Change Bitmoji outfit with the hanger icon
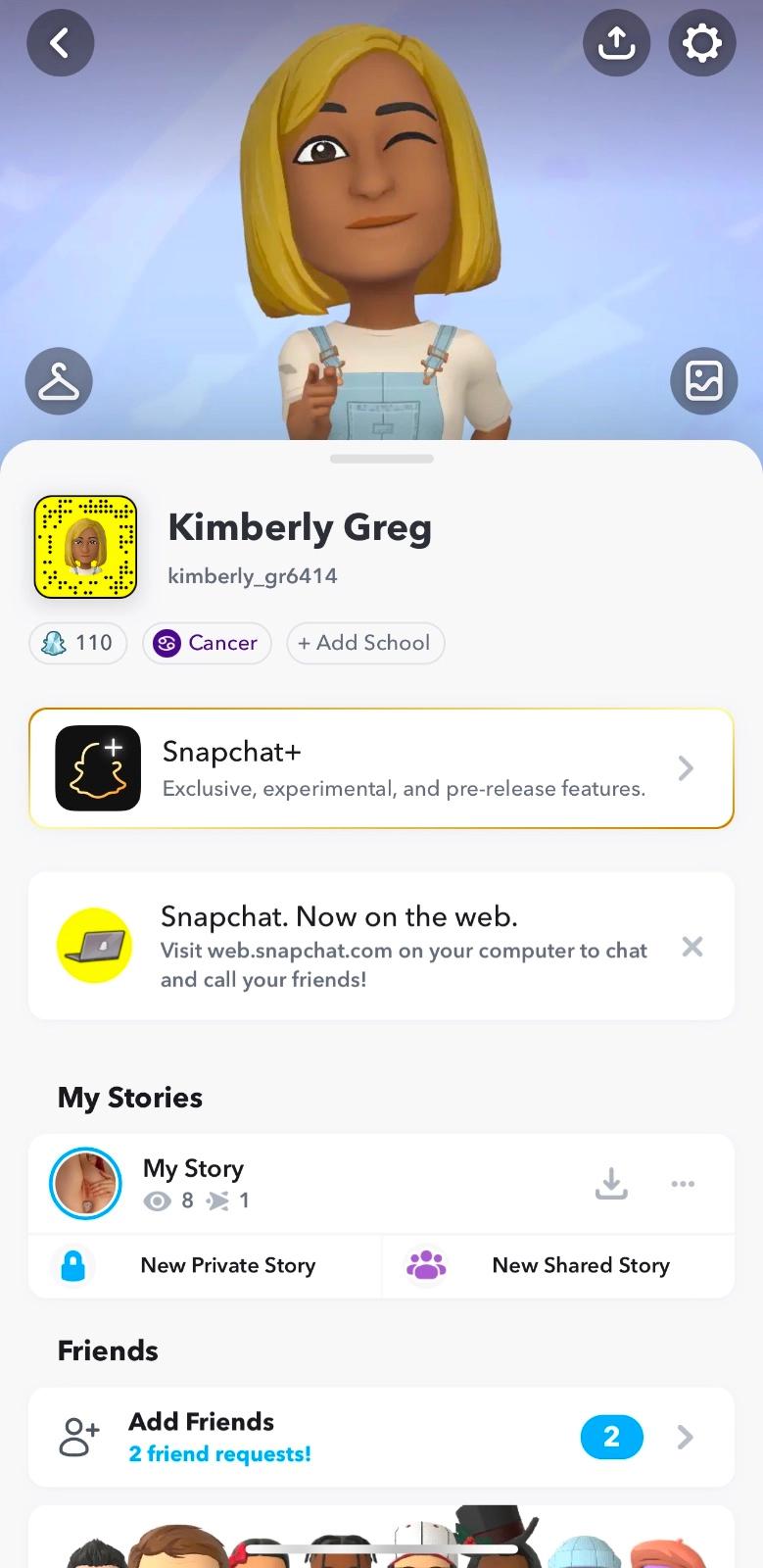763x1568 pixels. [x=59, y=380]
